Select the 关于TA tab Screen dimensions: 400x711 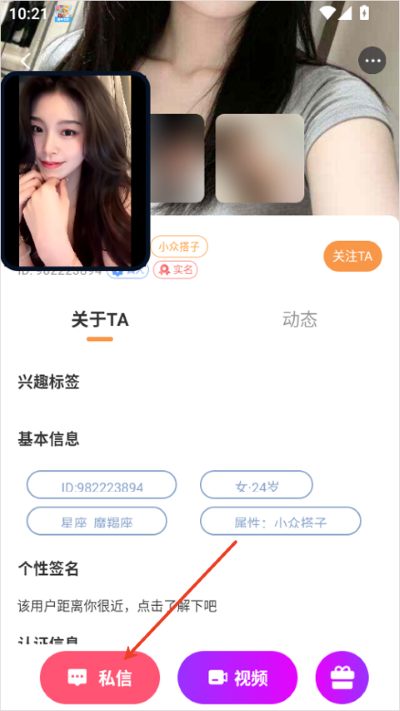click(100, 320)
